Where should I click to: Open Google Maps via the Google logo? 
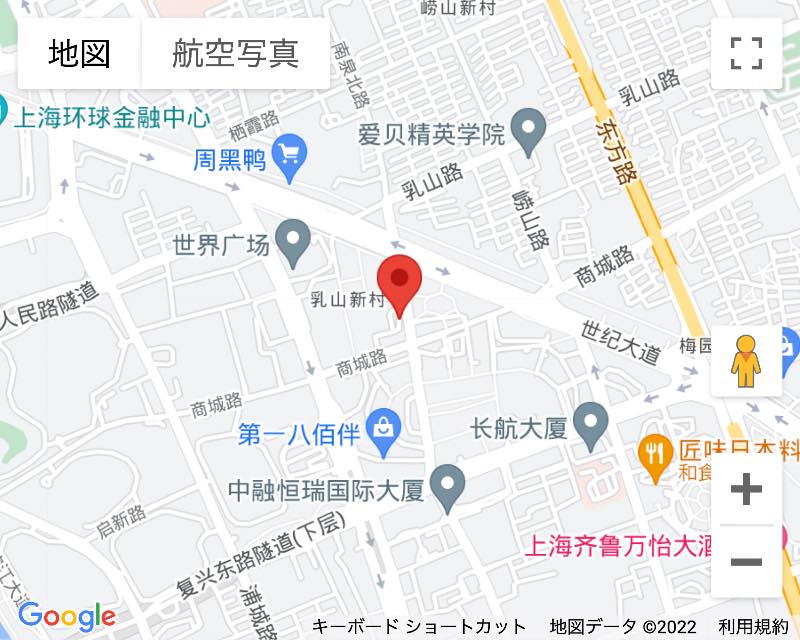pos(67,615)
